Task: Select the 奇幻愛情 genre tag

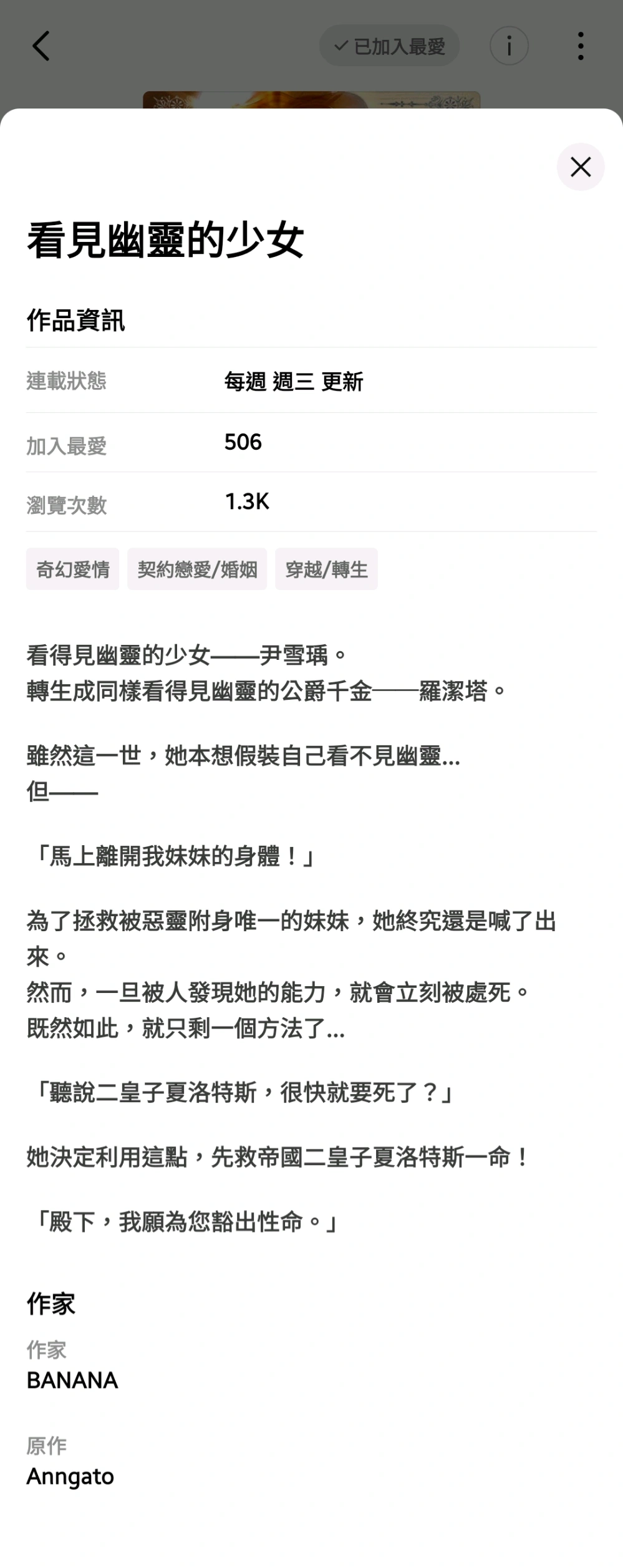Action: 72,569
